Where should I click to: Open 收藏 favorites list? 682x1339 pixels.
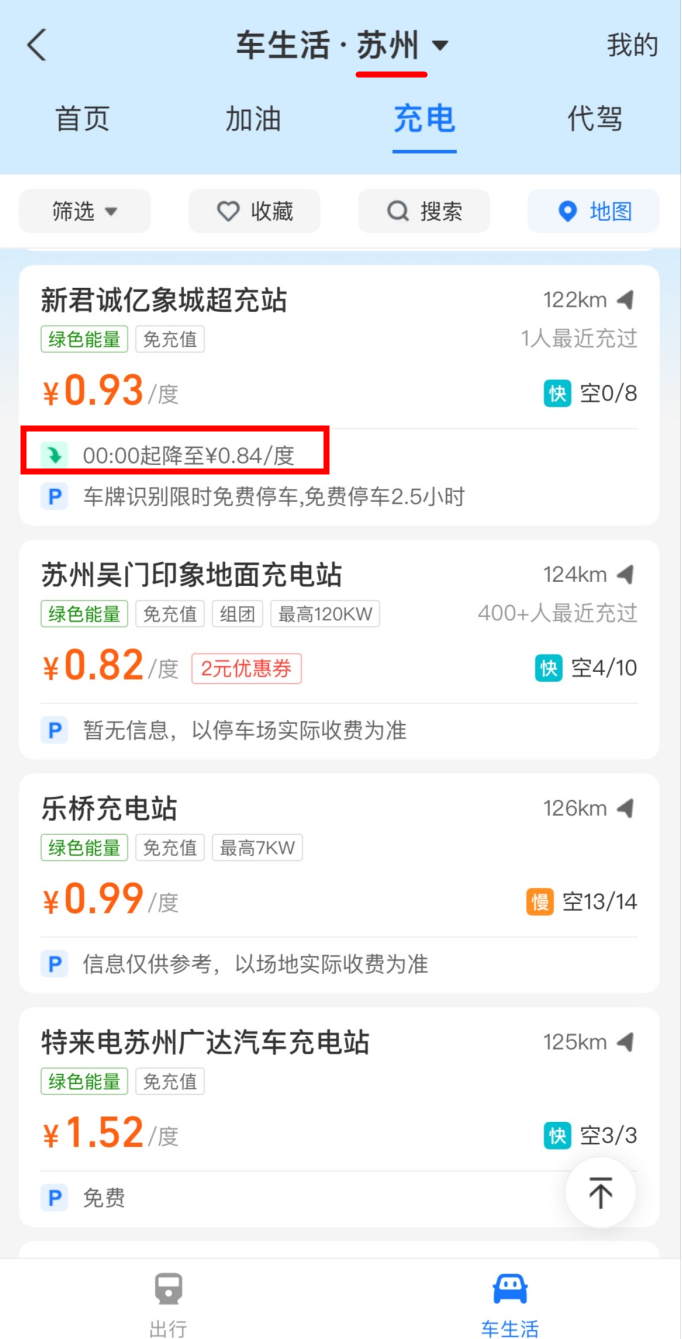(x=255, y=211)
